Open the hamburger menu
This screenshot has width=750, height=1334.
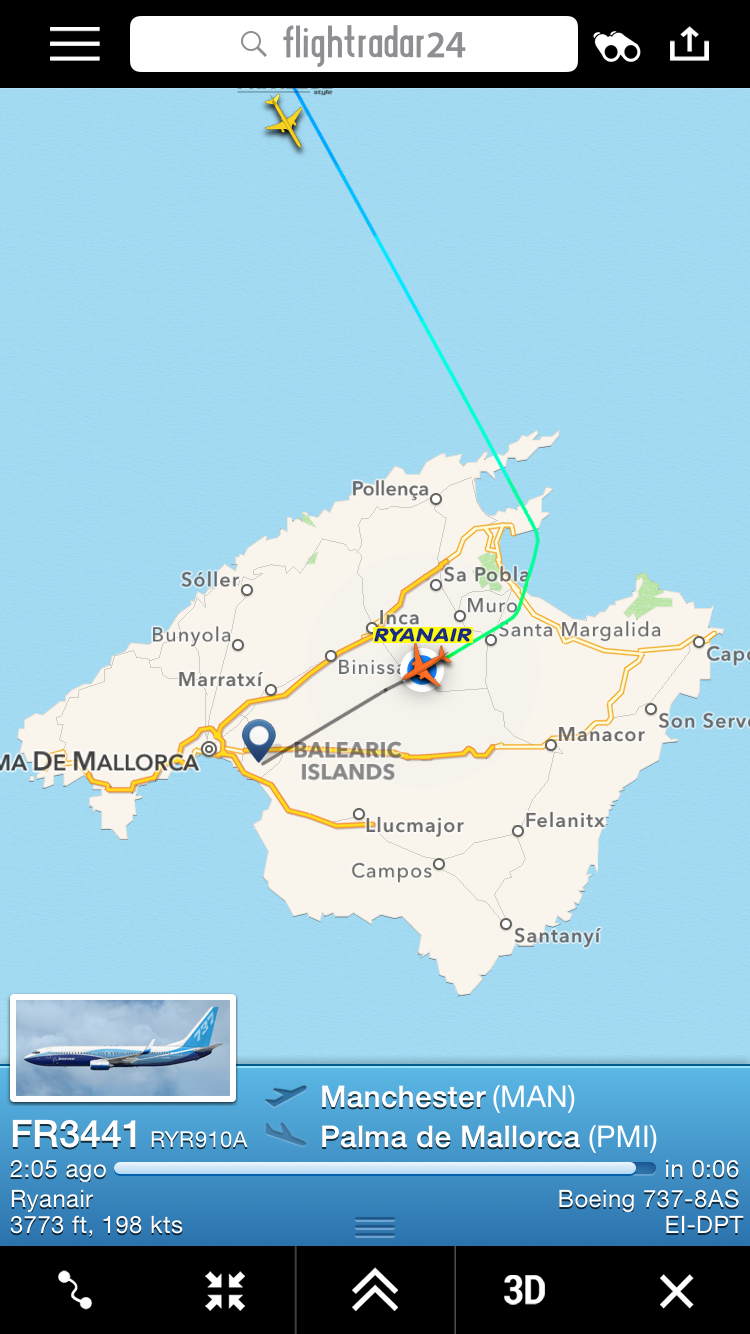pos(75,44)
